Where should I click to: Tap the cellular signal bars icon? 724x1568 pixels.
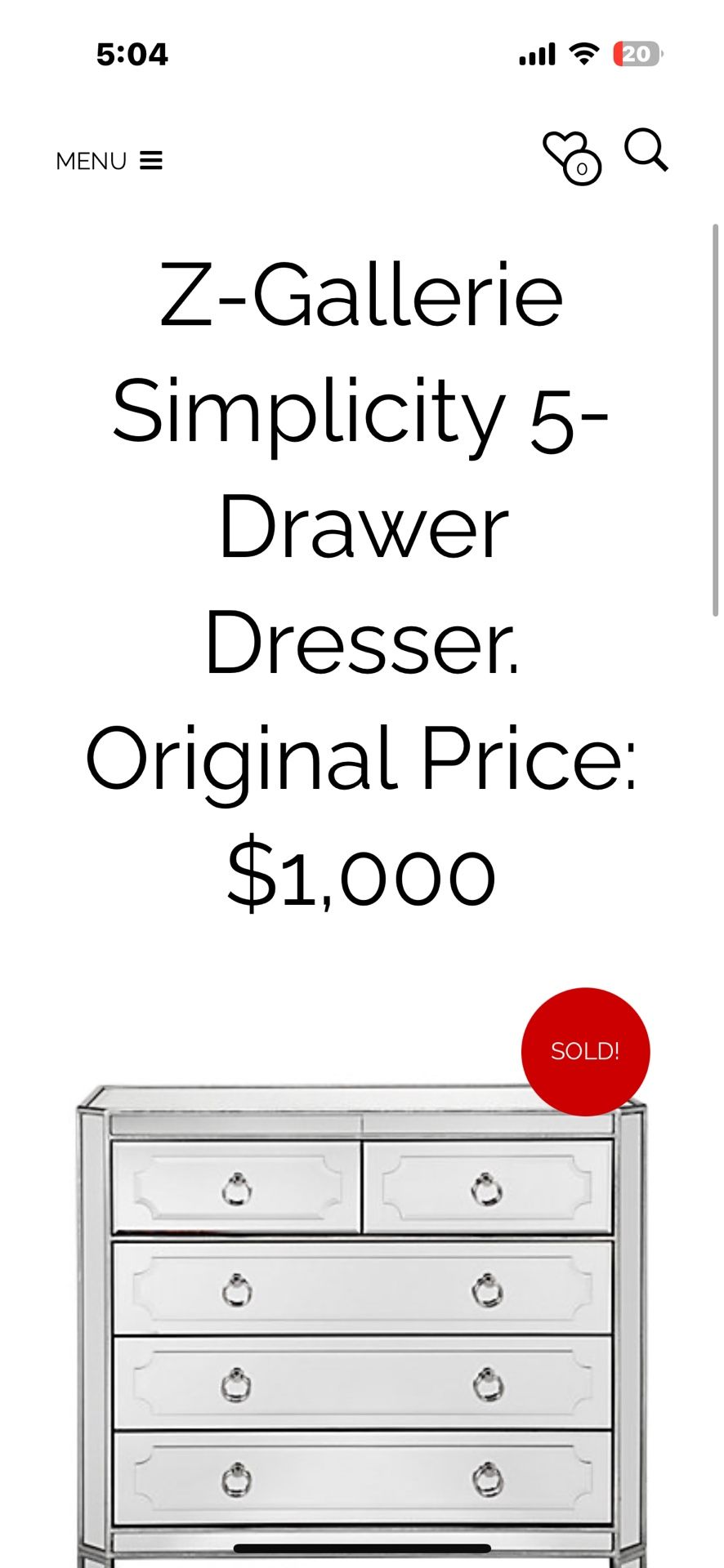click(535, 52)
